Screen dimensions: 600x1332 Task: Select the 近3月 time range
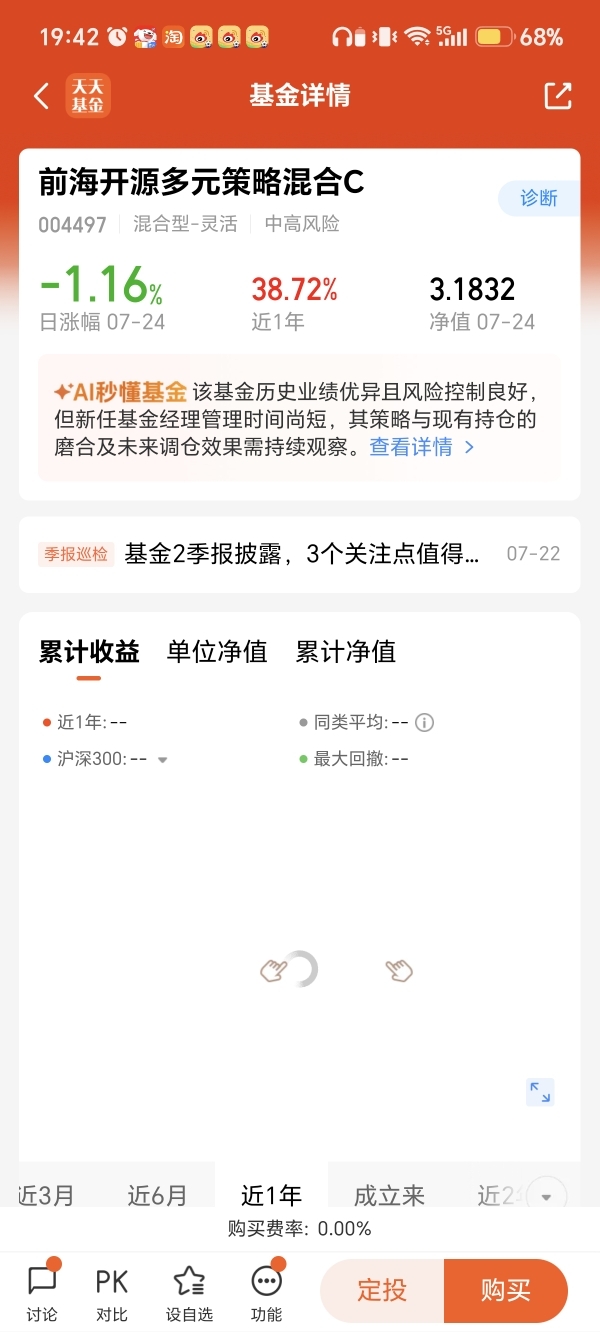46,1195
